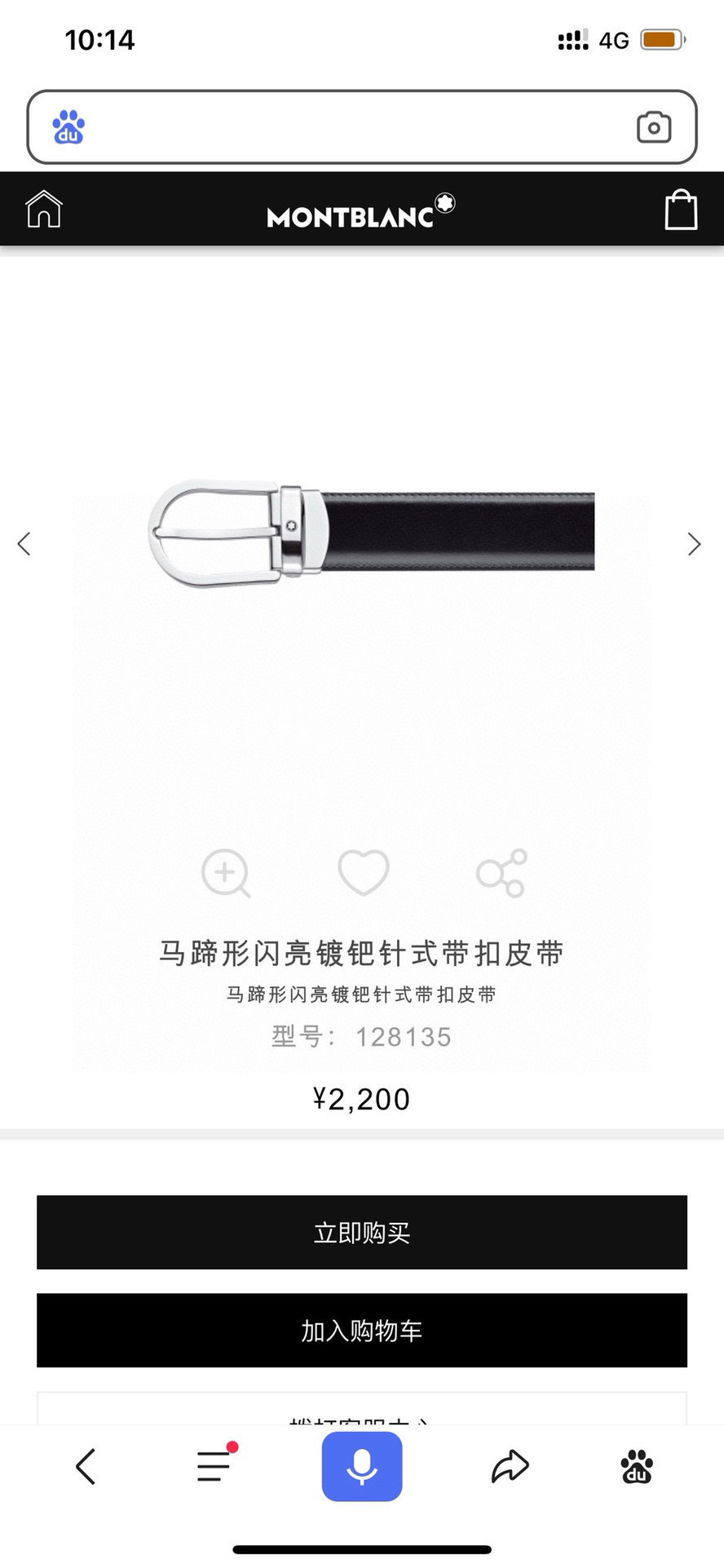The height and width of the screenshot is (1568, 724).
Task: Show previous product image
Action: pyautogui.click(x=24, y=543)
